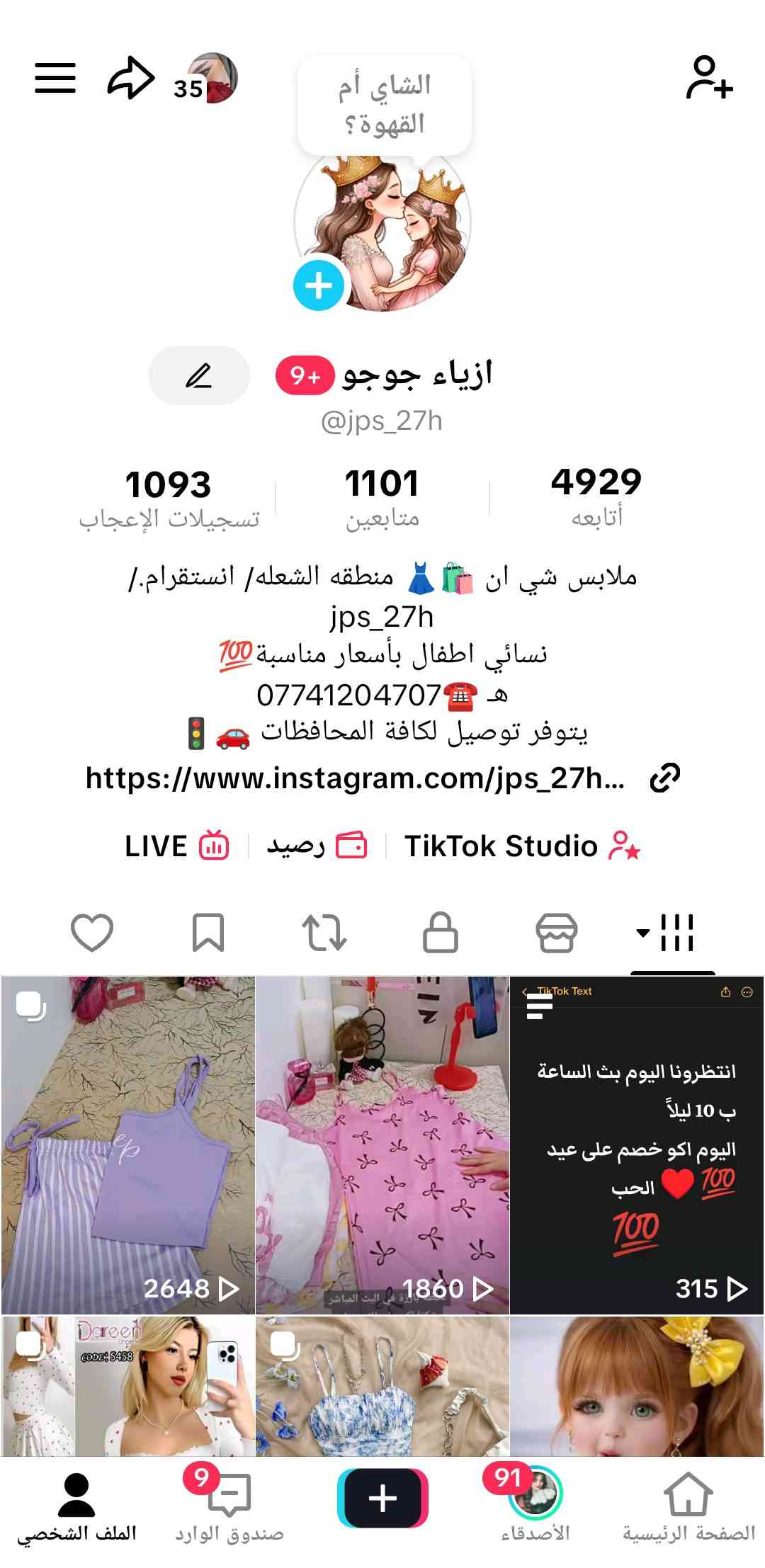Switch to the shop showcase tab

[557, 932]
